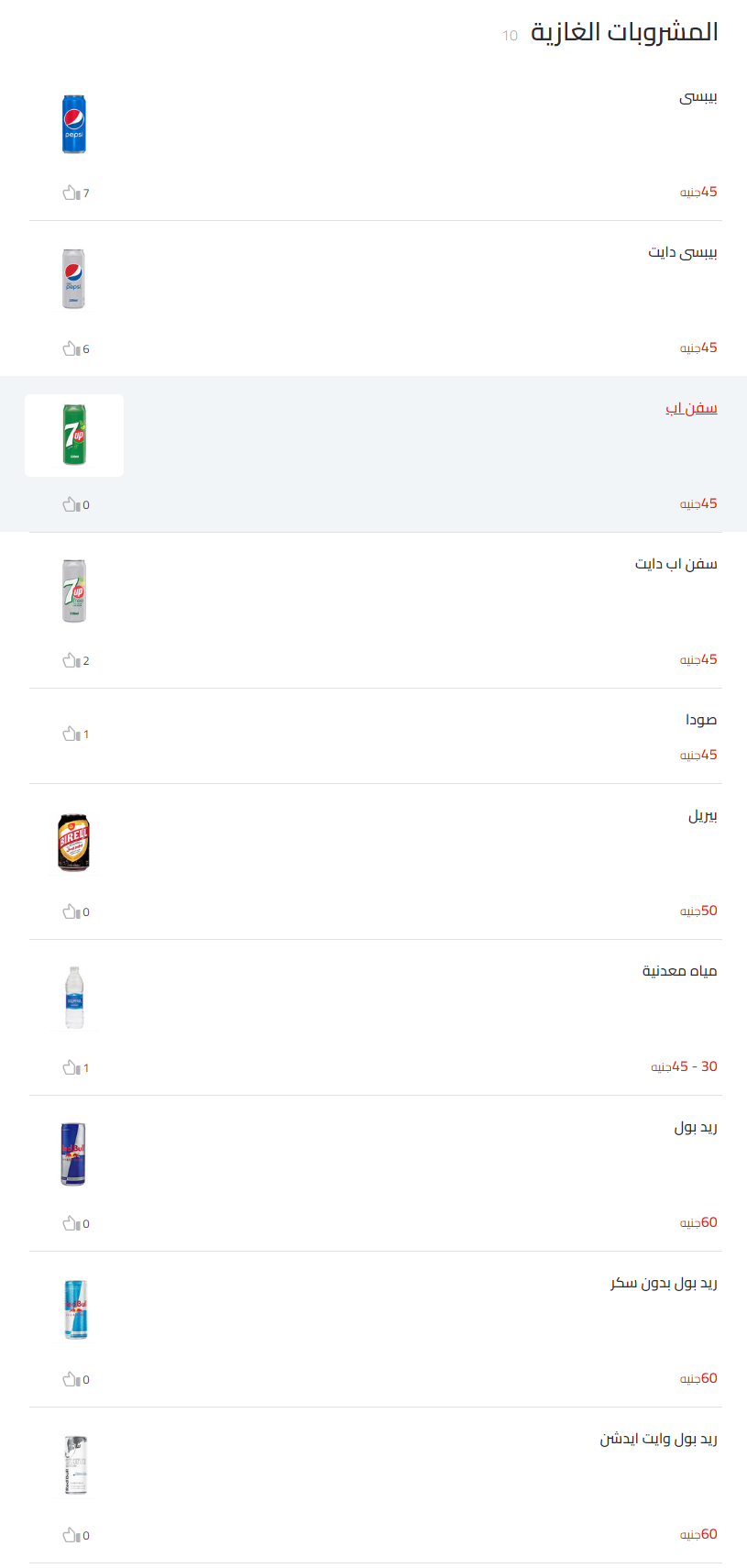Click the thumbs-up icon for مياه معدنية

coord(70,1066)
